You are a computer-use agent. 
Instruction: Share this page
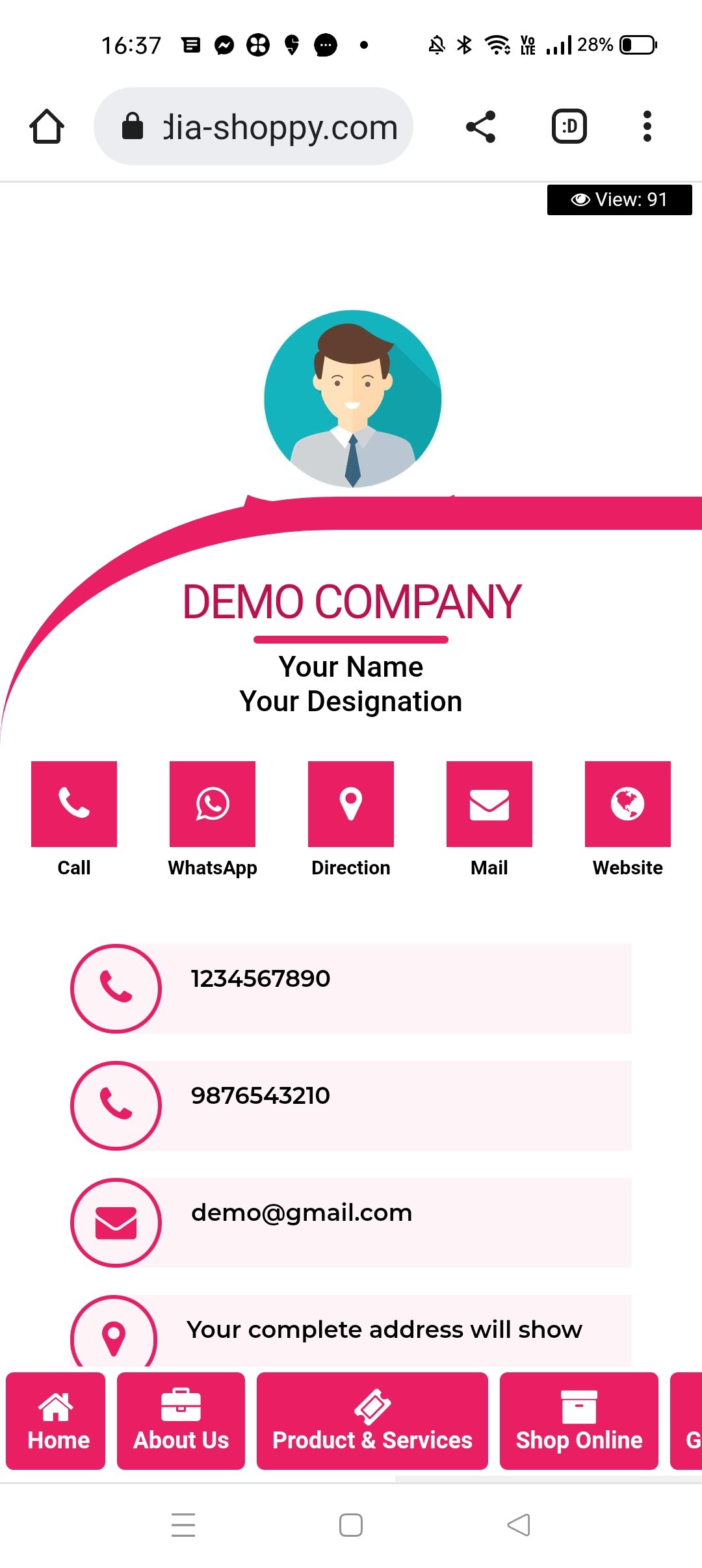coord(481,126)
